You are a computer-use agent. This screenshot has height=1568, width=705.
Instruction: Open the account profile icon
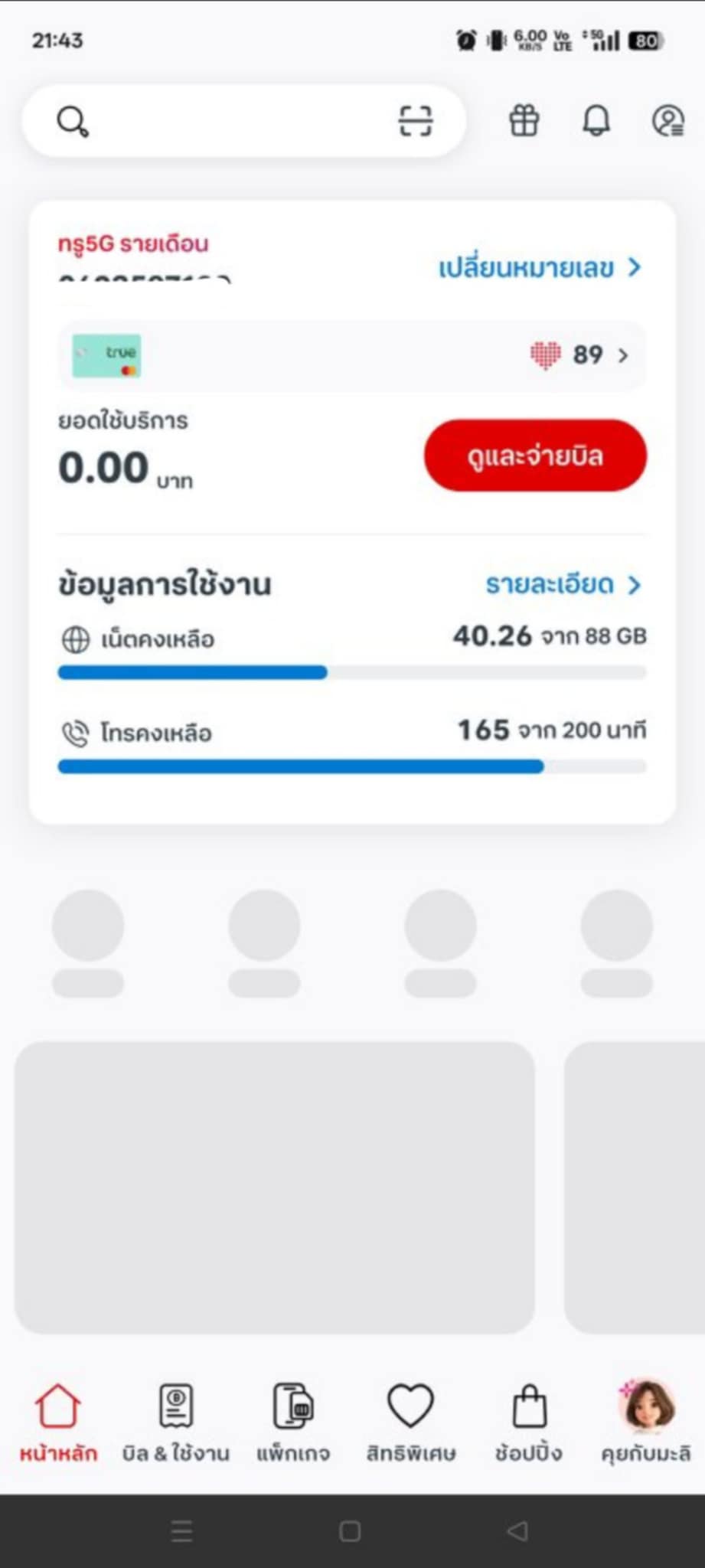coord(667,121)
